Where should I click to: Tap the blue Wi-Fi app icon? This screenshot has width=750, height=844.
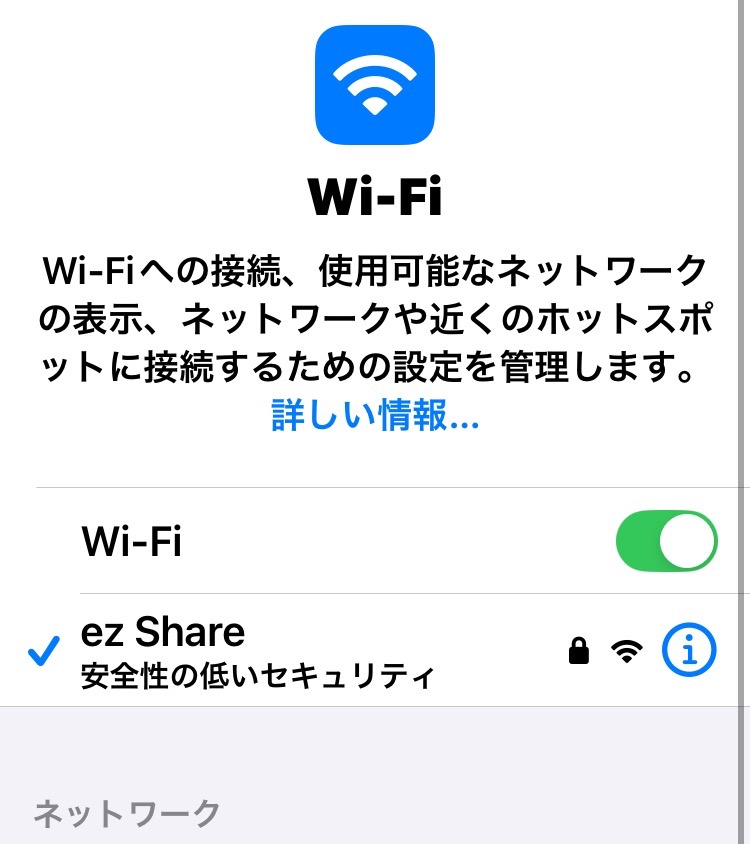point(375,85)
